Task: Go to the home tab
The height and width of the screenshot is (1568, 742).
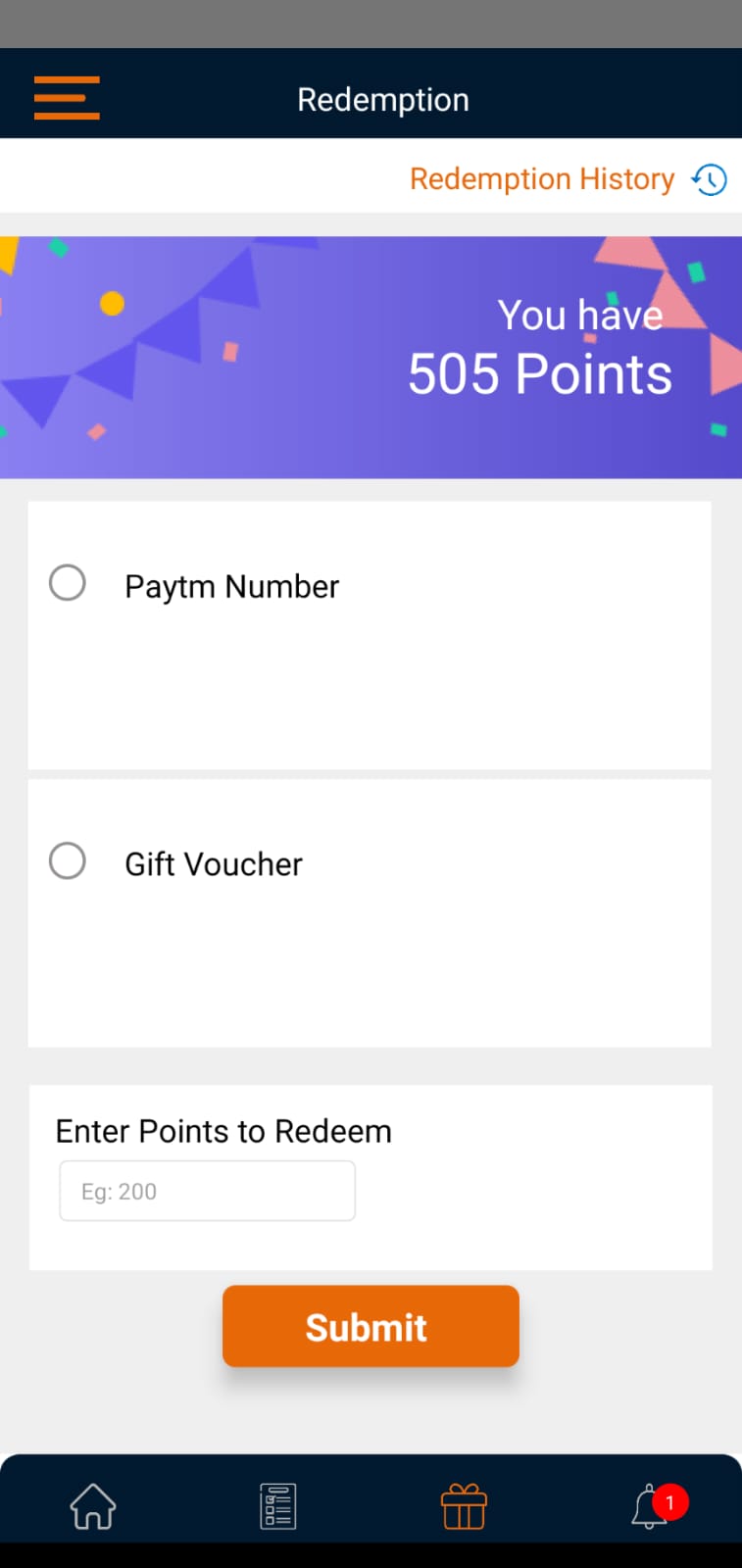Action: 93,1506
